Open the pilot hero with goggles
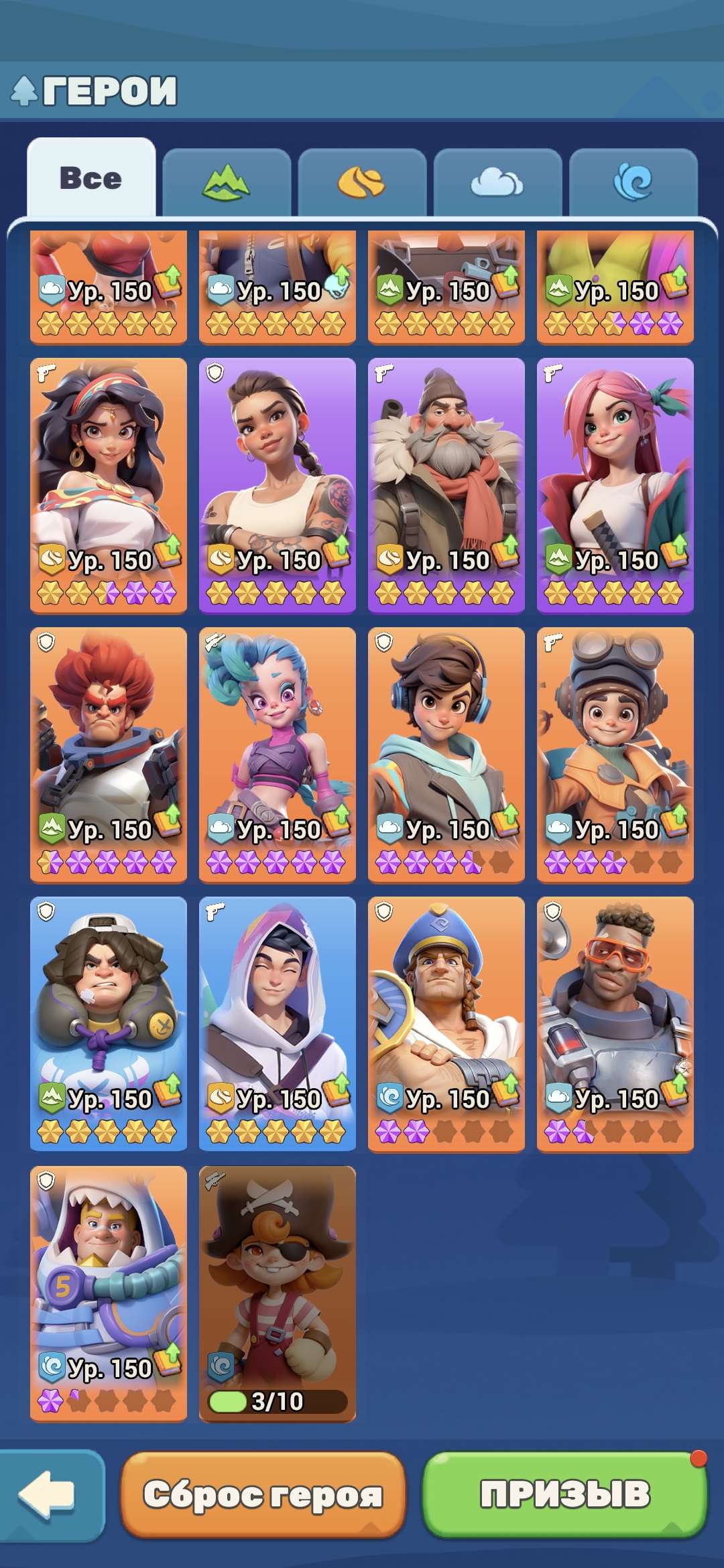The image size is (724, 1568). [x=615, y=737]
